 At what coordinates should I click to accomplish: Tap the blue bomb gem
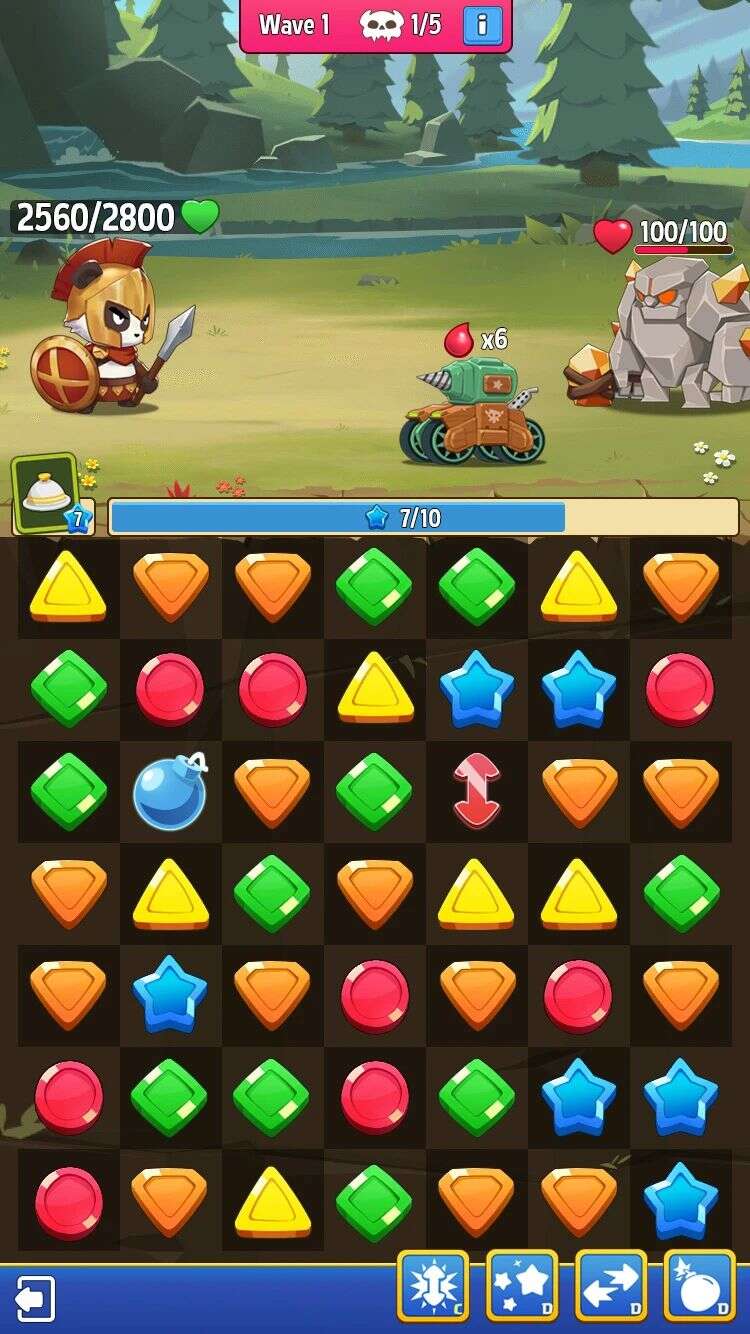[x=170, y=793]
